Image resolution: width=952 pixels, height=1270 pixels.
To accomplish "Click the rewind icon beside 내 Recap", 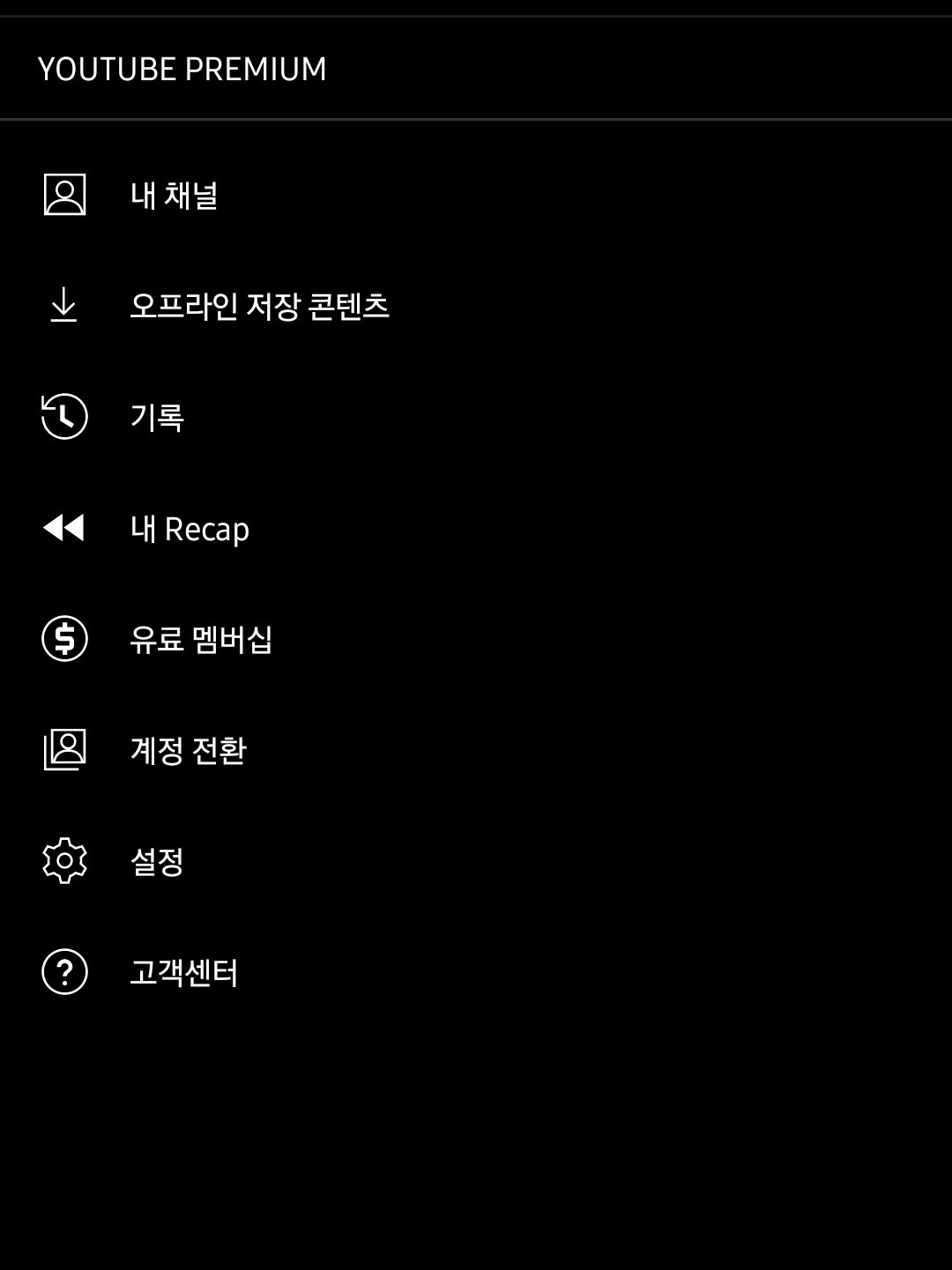I will tap(63, 528).
